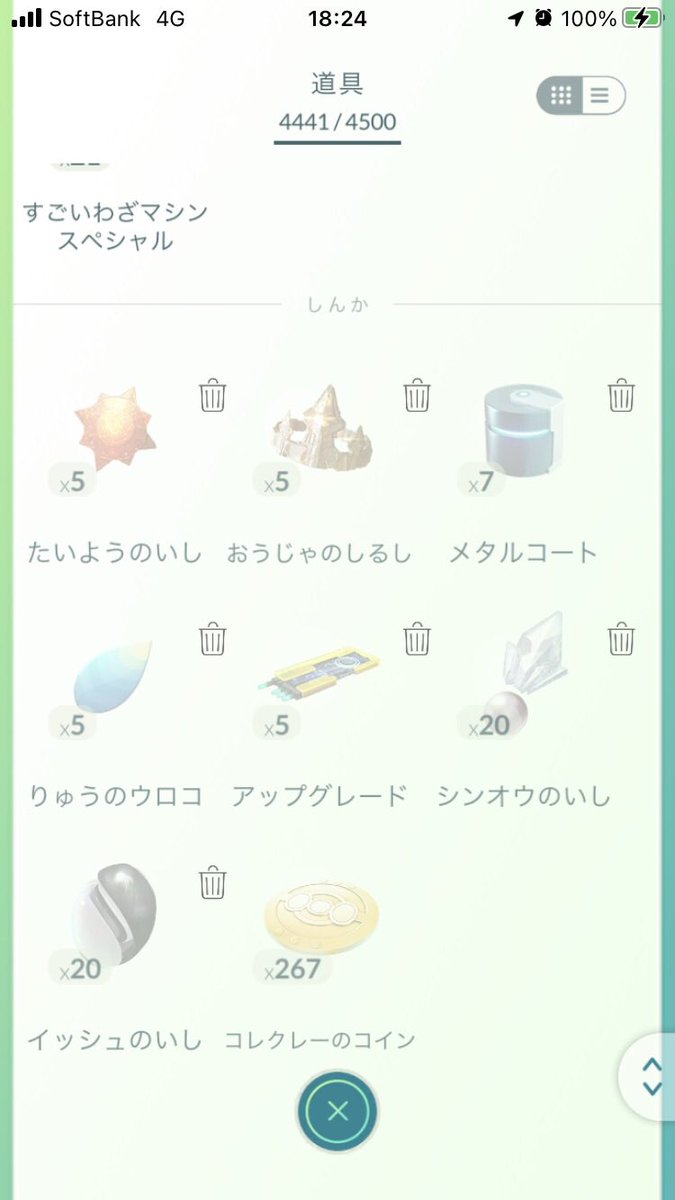Switch to the list view layout
Image resolution: width=675 pixels, height=1200 pixels.
pyautogui.click(x=600, y=96)
